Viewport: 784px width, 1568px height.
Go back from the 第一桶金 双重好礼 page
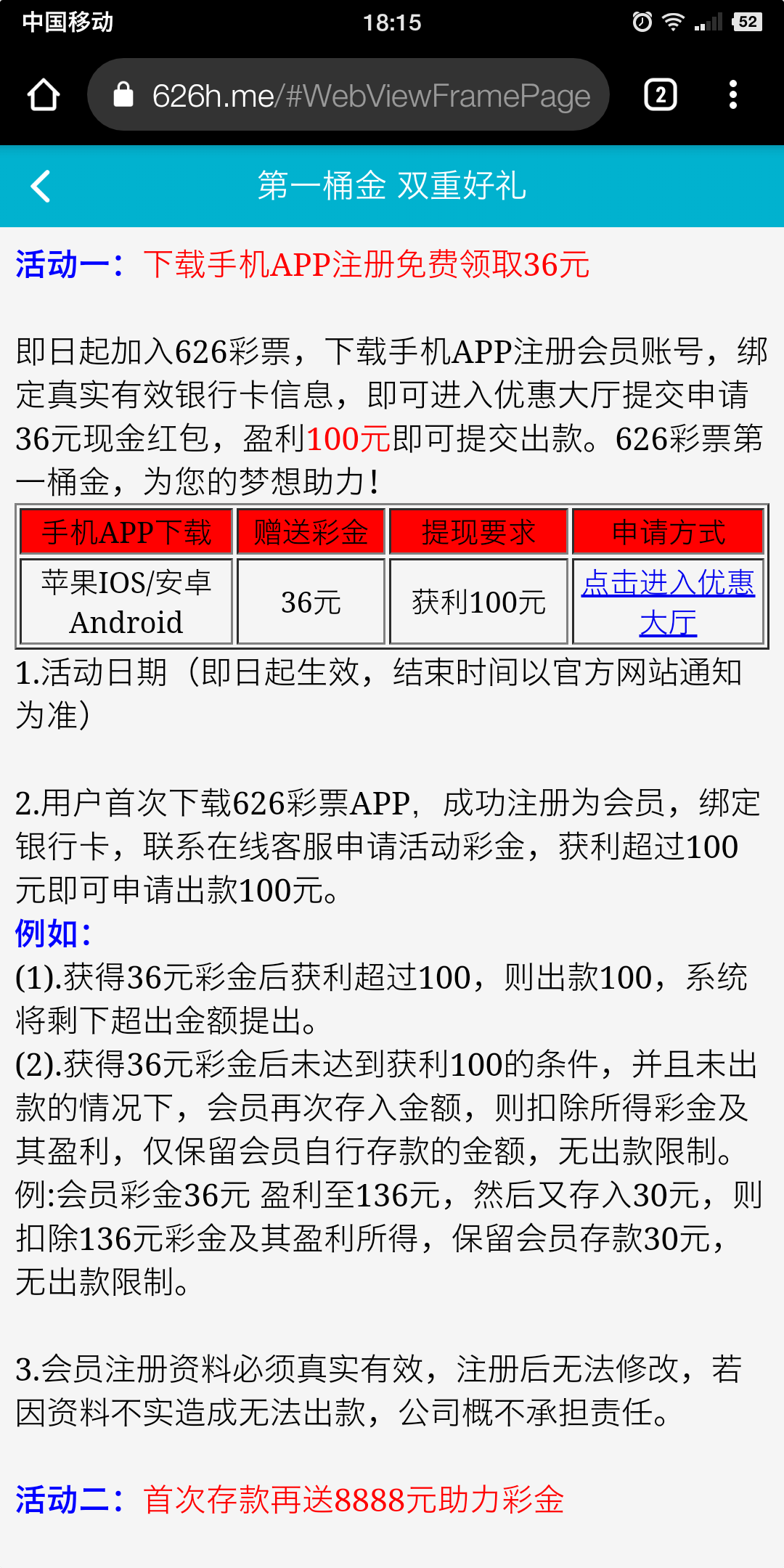(41, 187)
